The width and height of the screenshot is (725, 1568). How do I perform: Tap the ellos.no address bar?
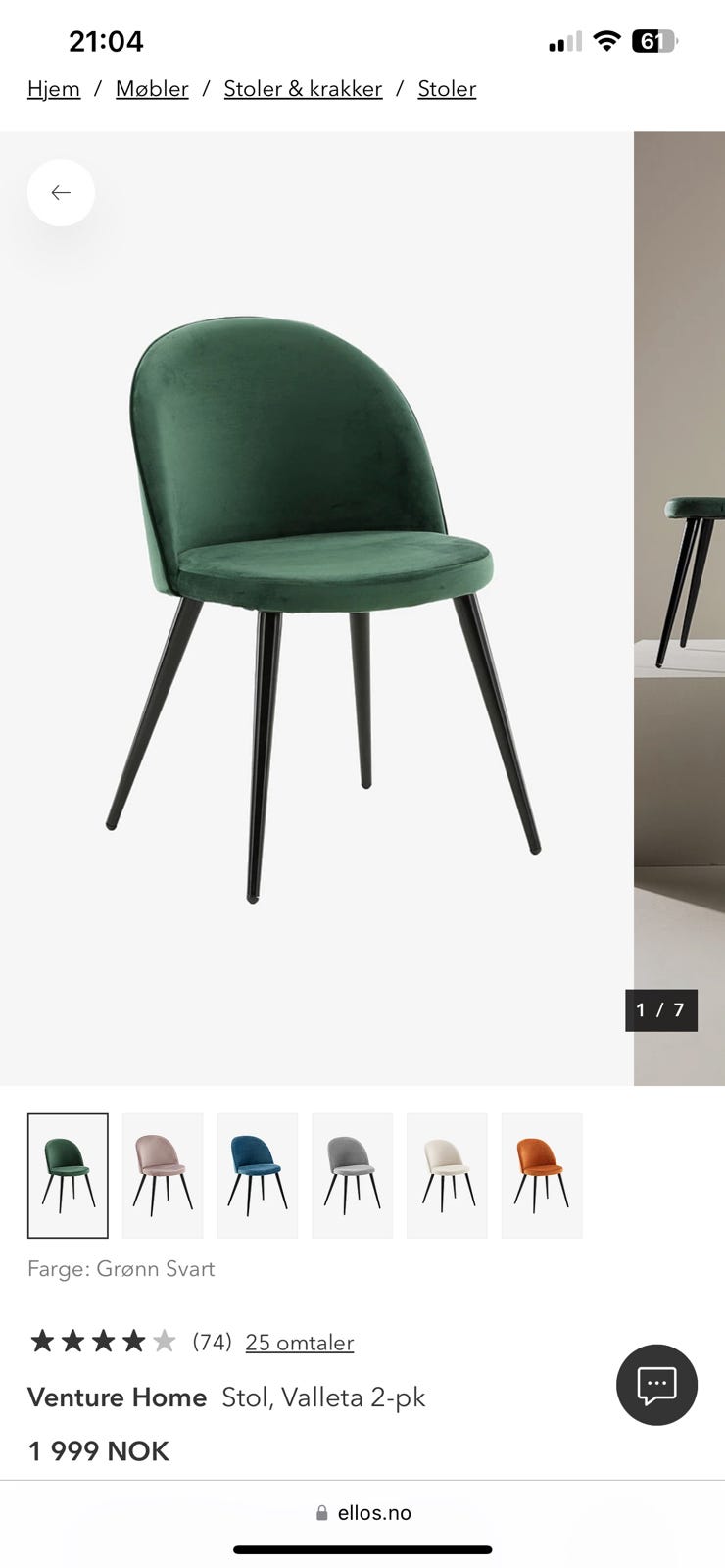363,1513
